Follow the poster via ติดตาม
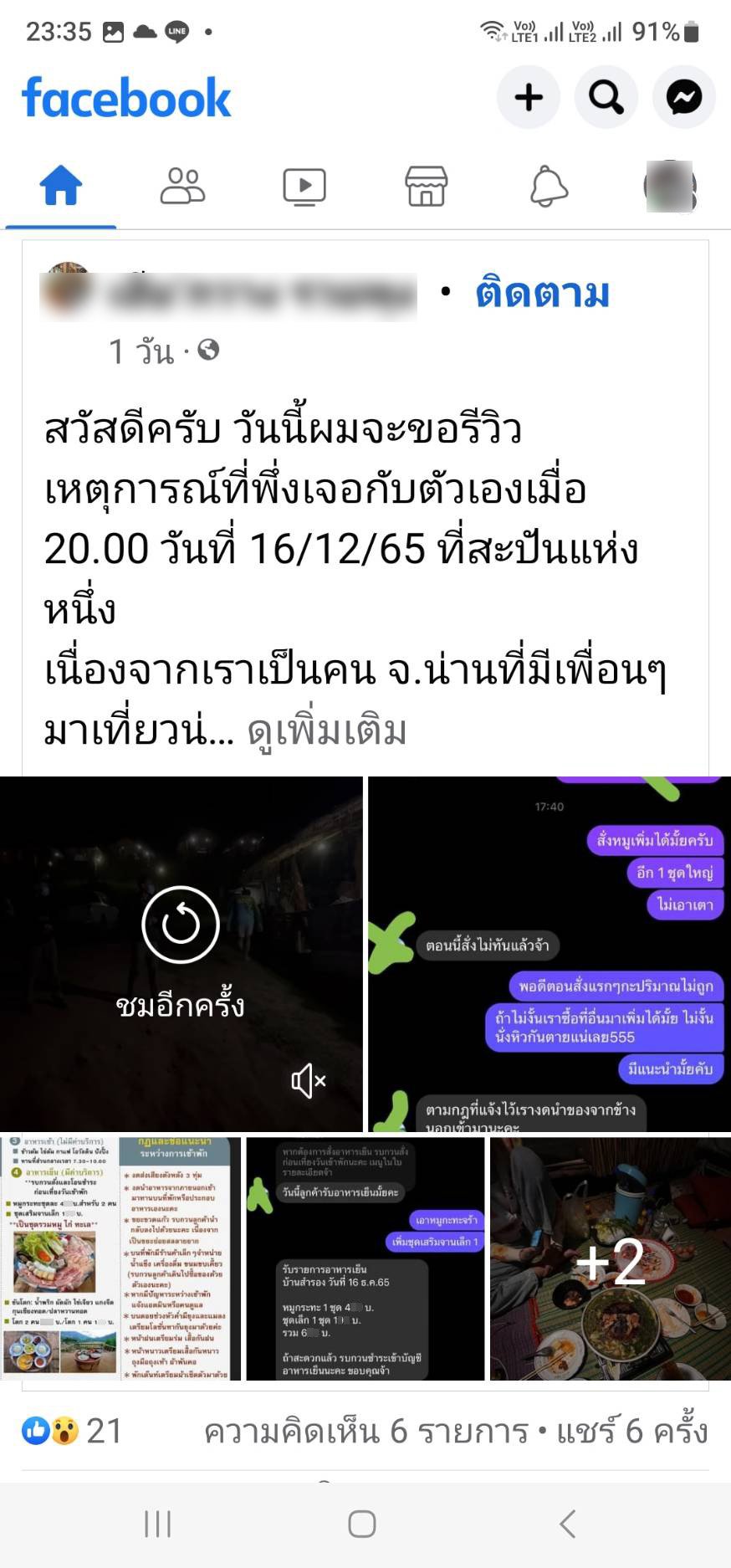731x1568 pixels. (542, 294)
